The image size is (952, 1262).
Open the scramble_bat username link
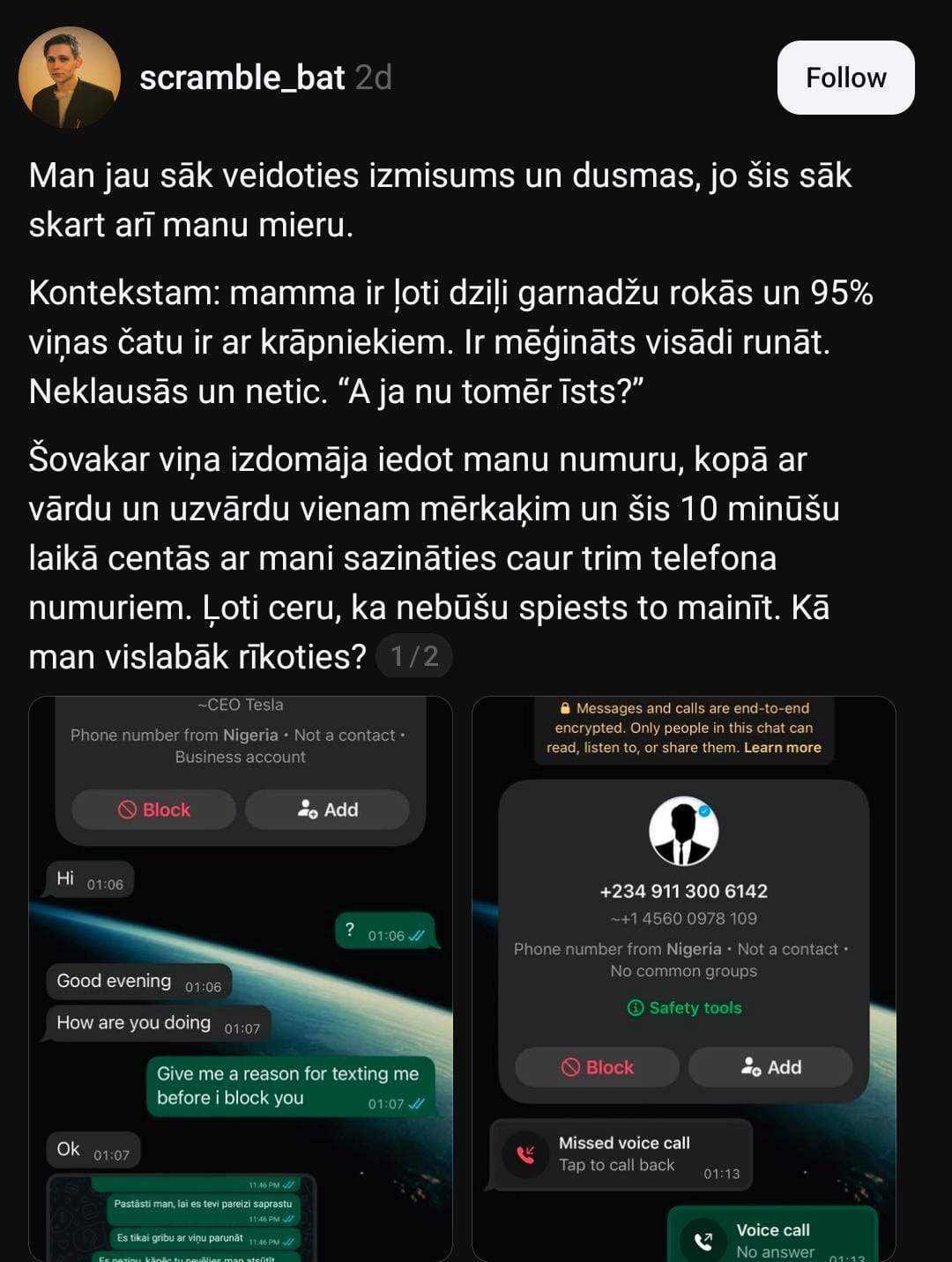242,78
